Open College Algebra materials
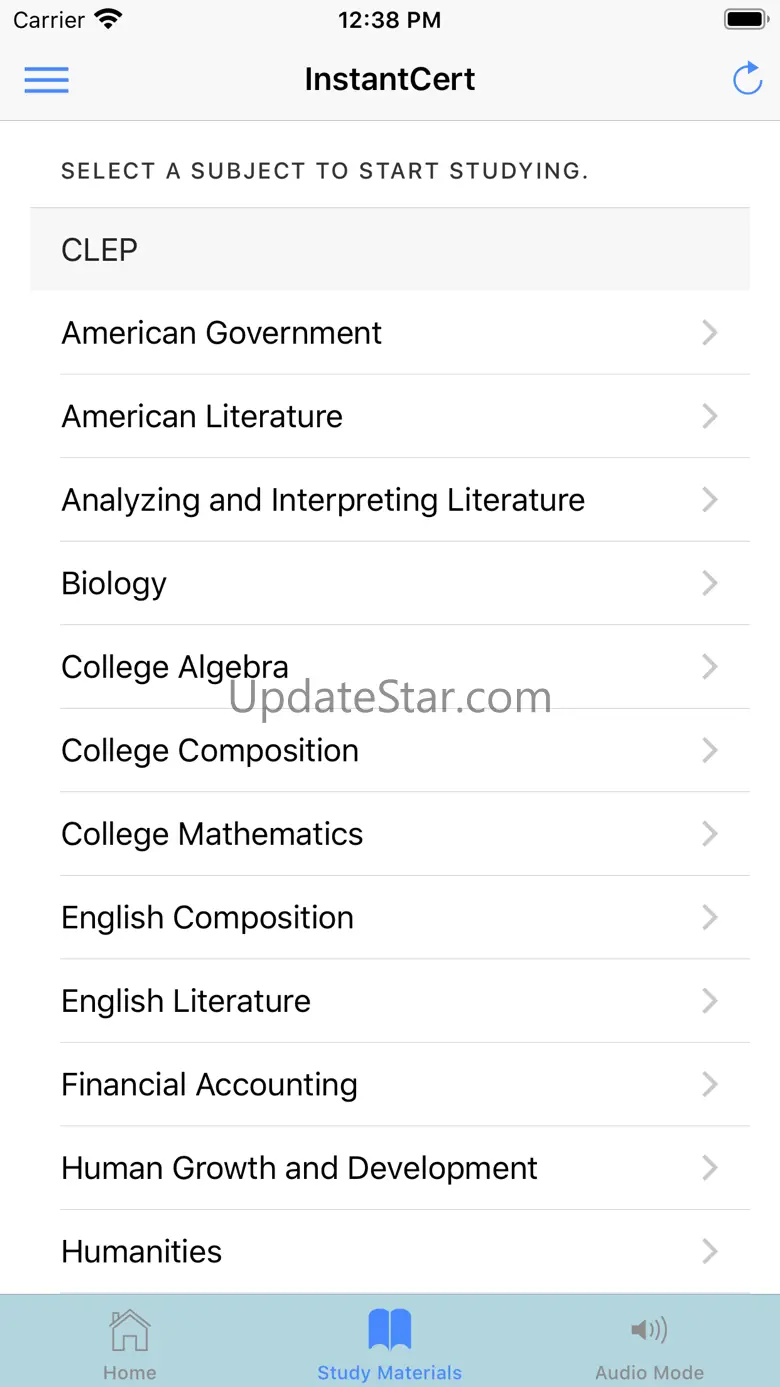 [390, 667]
